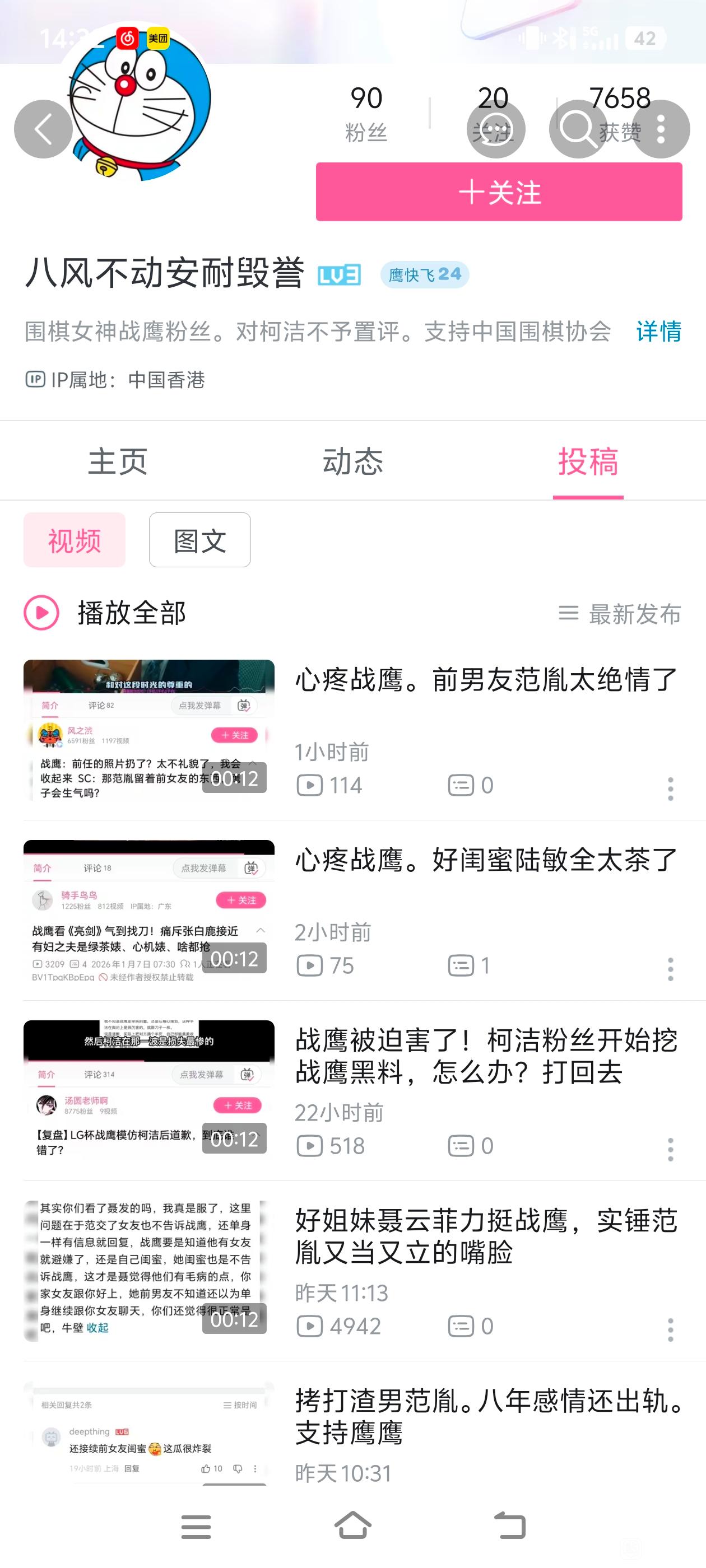
Task: Go to the system home screen
Action: 352,1526
